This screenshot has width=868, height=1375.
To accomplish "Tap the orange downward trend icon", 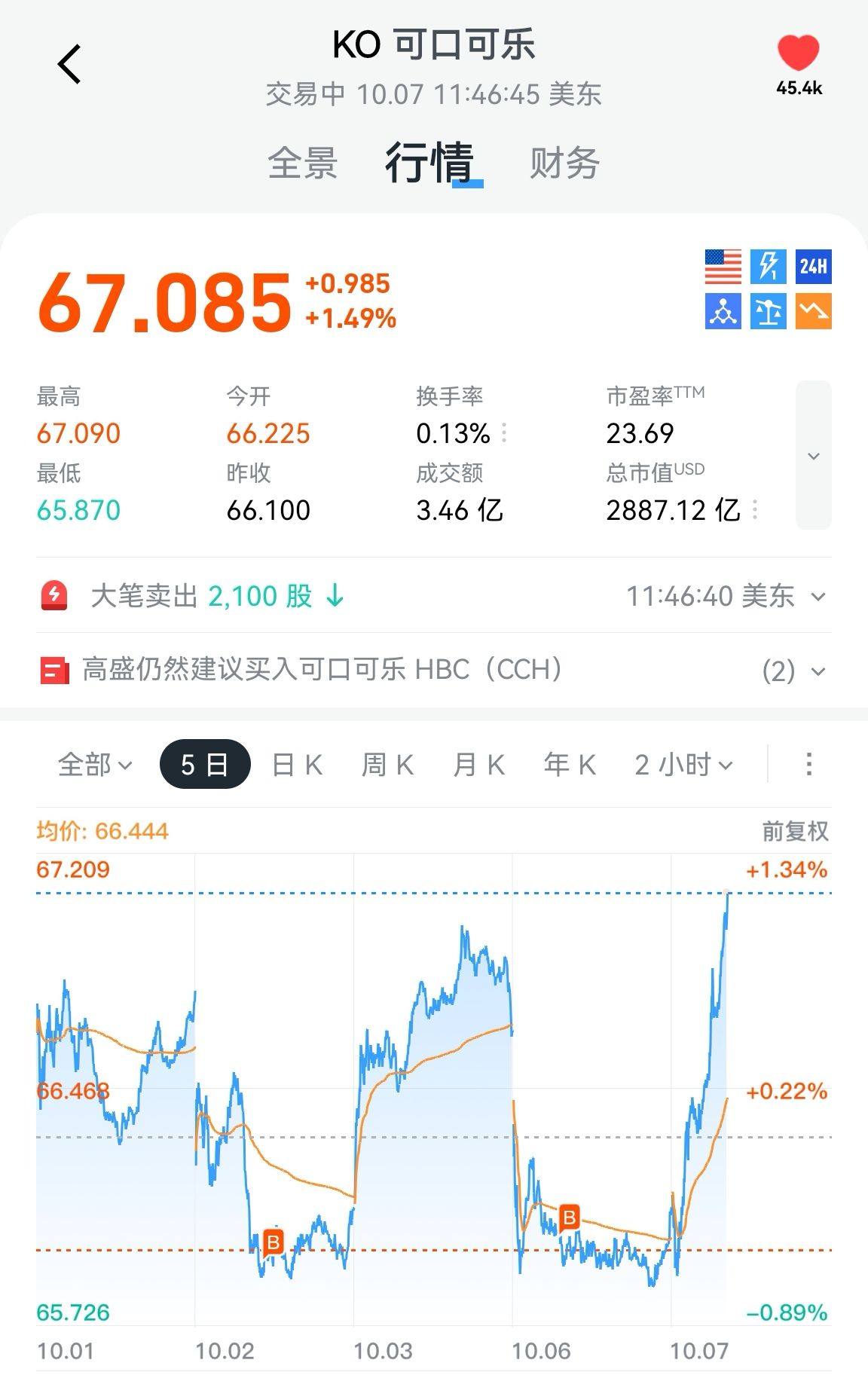I will pyautogui.click(x=813, y=312).
